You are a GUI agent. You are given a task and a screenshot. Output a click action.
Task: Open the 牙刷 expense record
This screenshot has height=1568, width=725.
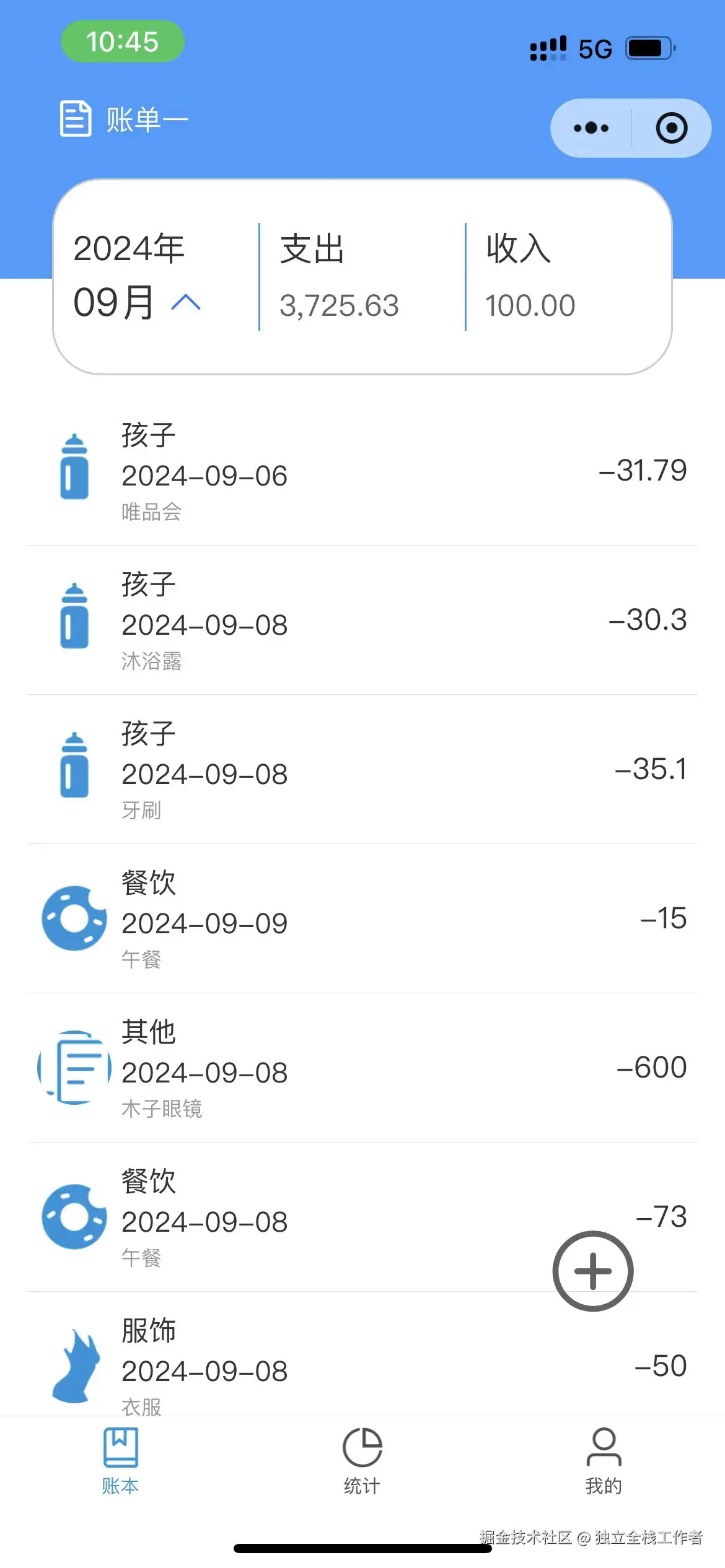click(362, 770)
